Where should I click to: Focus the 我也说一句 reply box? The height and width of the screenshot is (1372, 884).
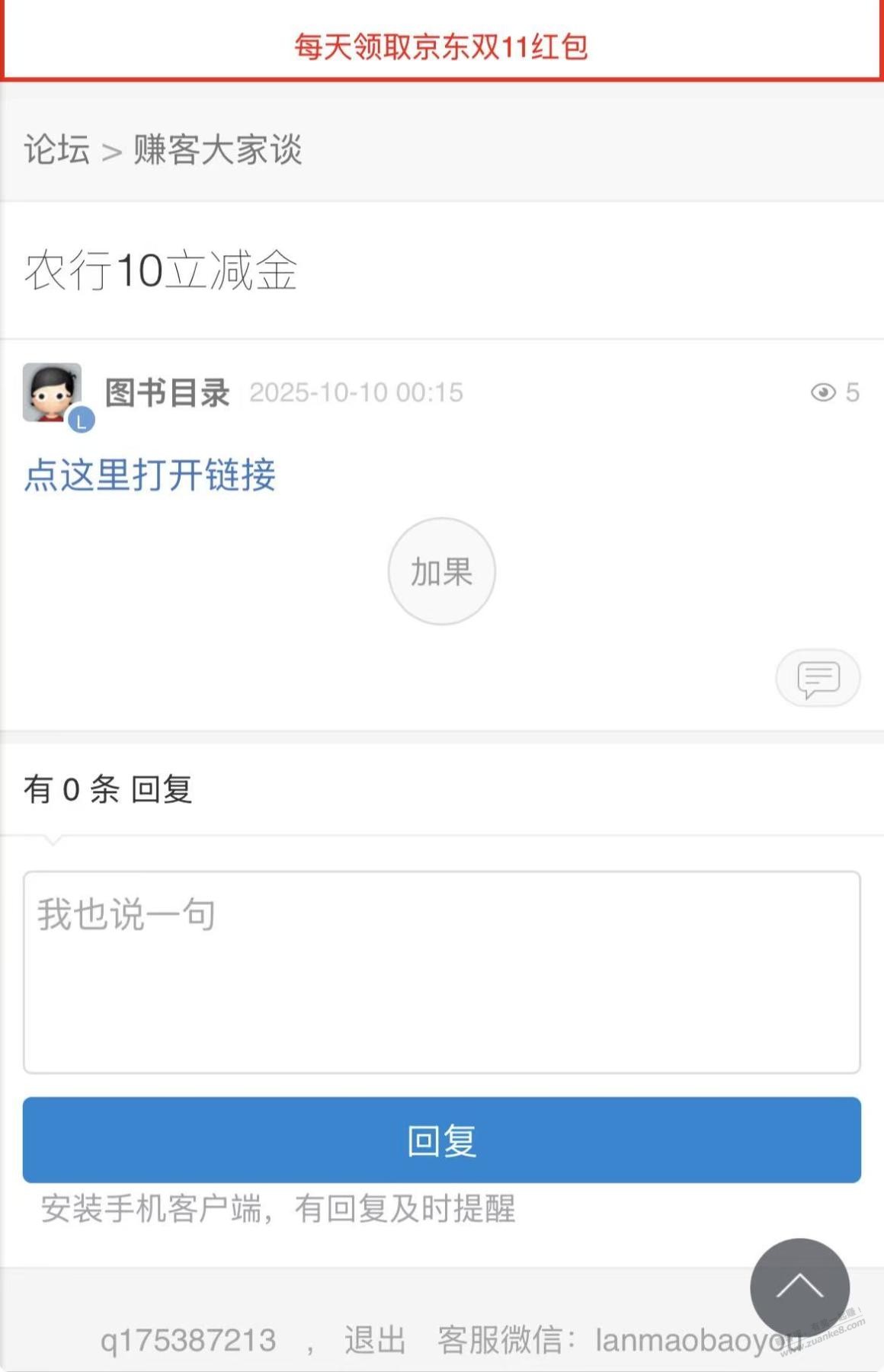441,971
